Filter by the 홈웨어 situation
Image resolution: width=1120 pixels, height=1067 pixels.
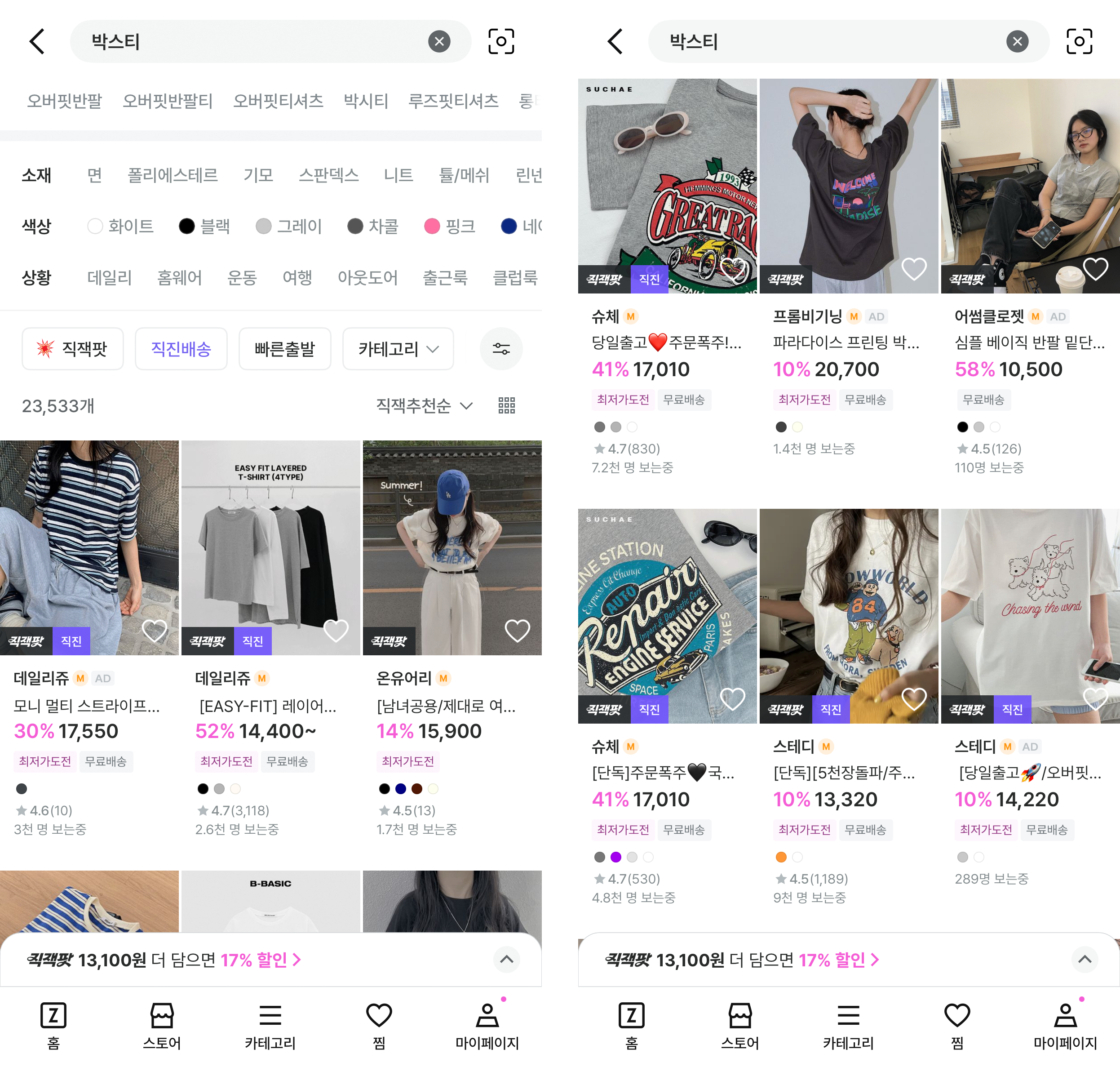[179, 278]
